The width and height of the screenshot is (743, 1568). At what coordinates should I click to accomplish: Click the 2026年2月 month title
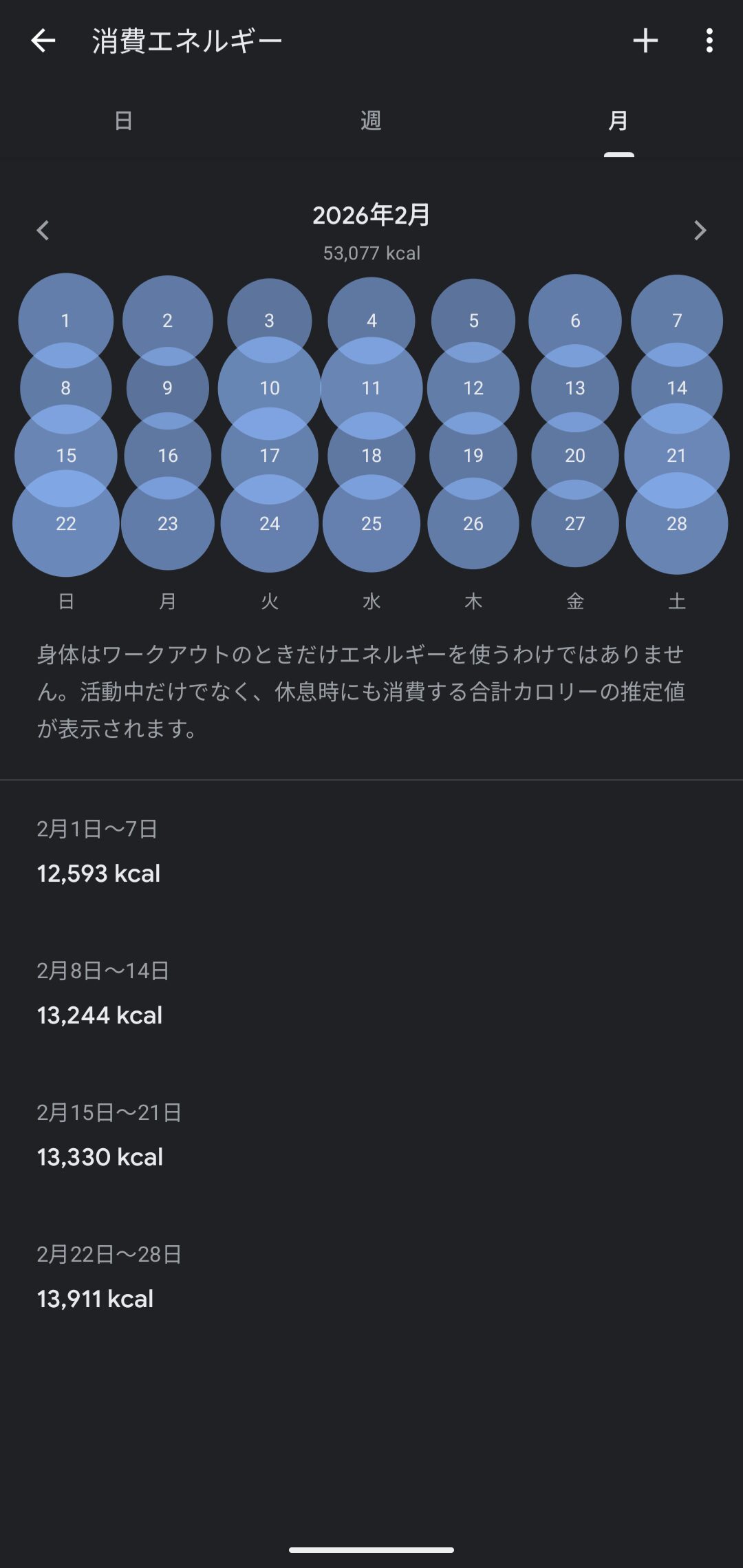point(371,215)
